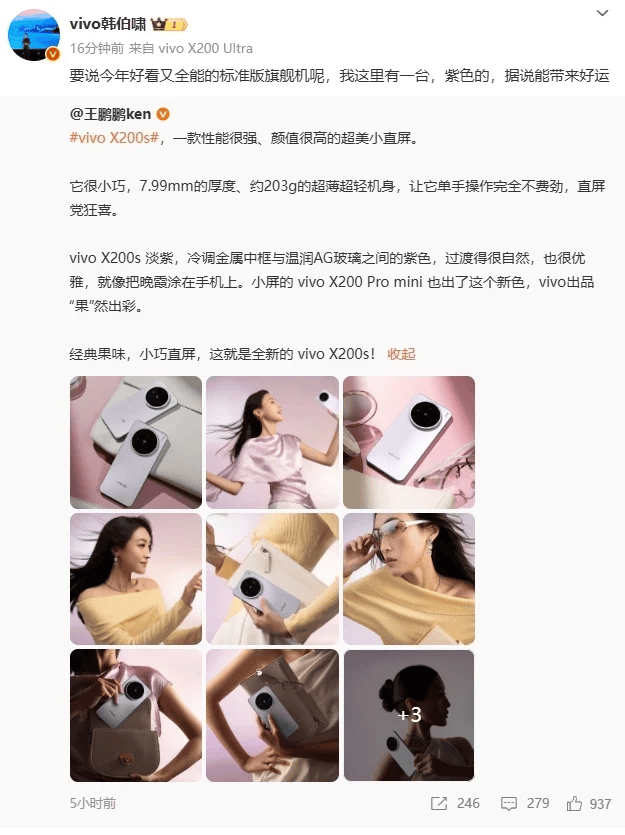Open the #vivo X200s# hashtag
625x835 pixels.
click(x=115, y=139)
